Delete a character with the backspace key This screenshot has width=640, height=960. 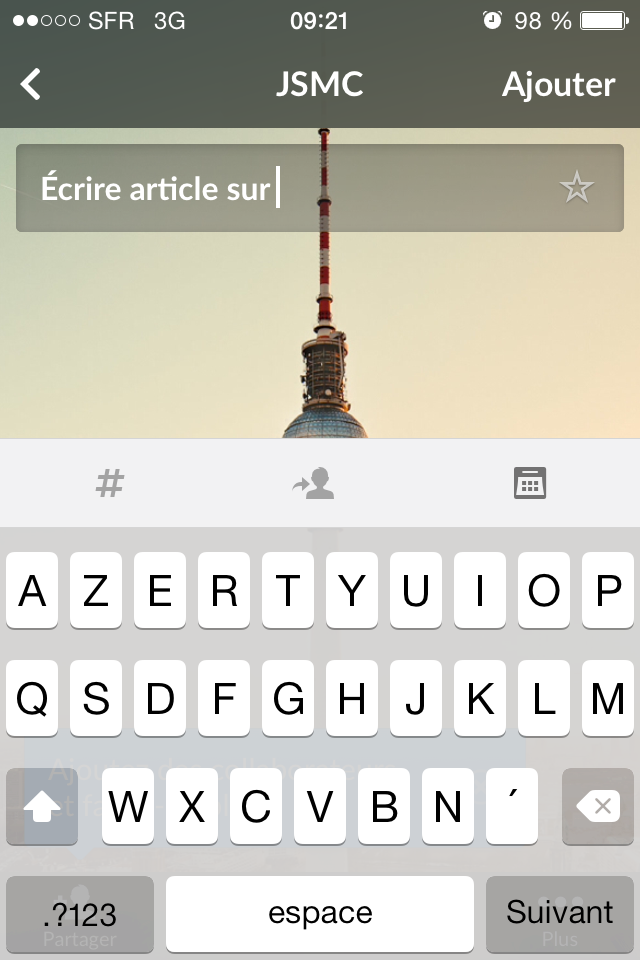coord(597,807)
